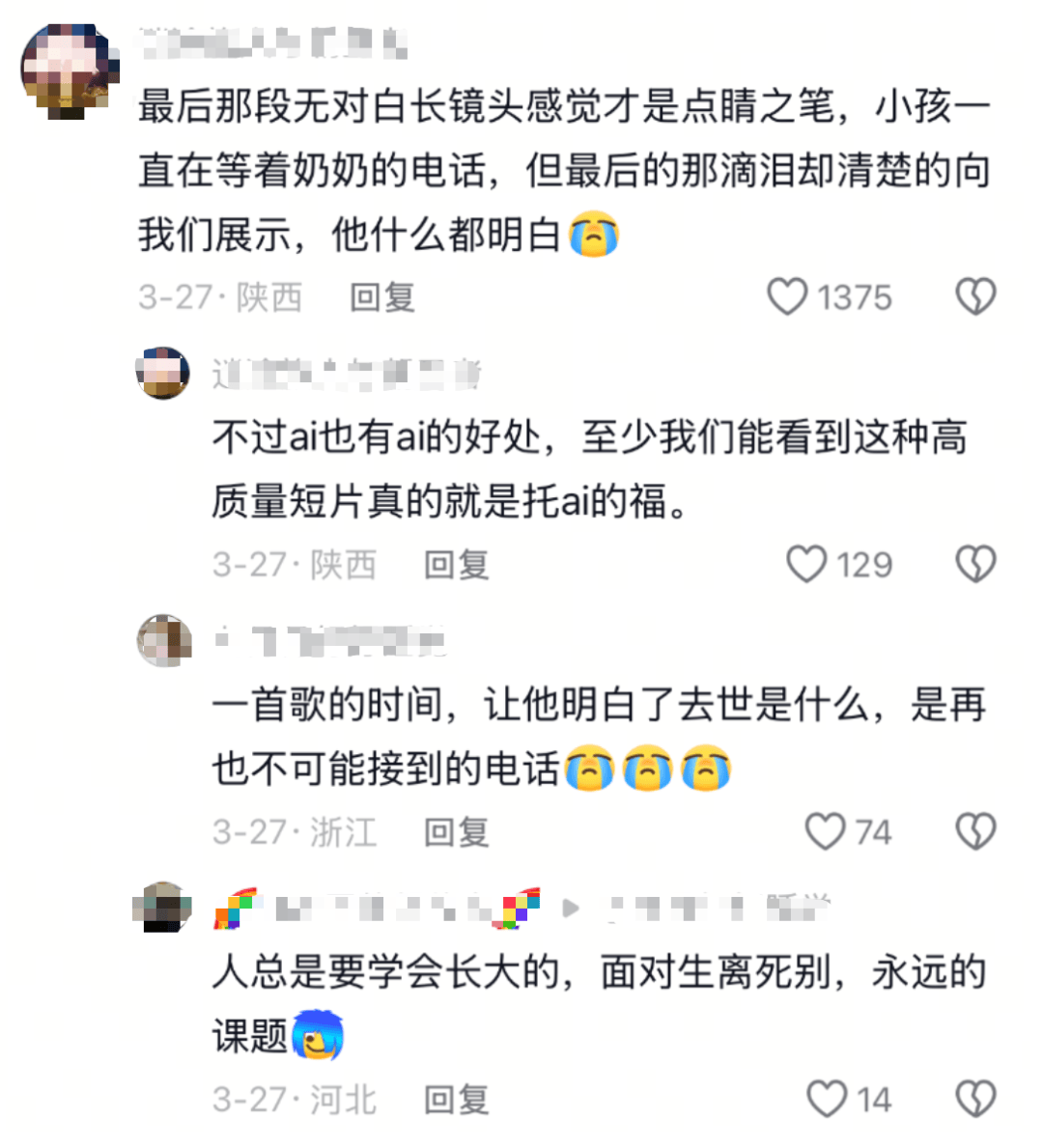This screenshot has height=1148, width=1043.
Task: Reply to the 浙江 comment
Action: pyautogui.click(x=457, y=831)
